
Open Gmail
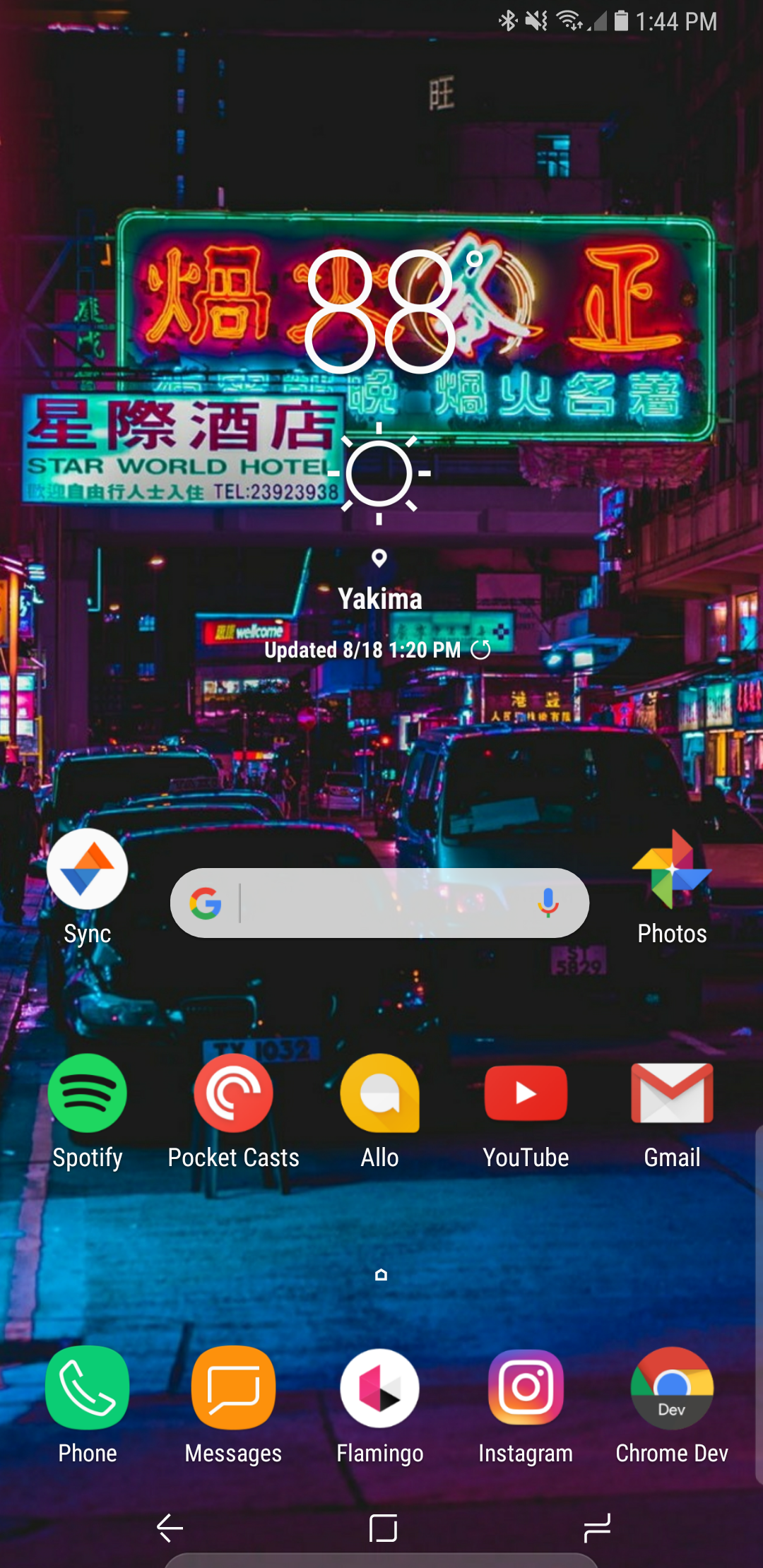pyautogui.click(x=672, y=1093)
